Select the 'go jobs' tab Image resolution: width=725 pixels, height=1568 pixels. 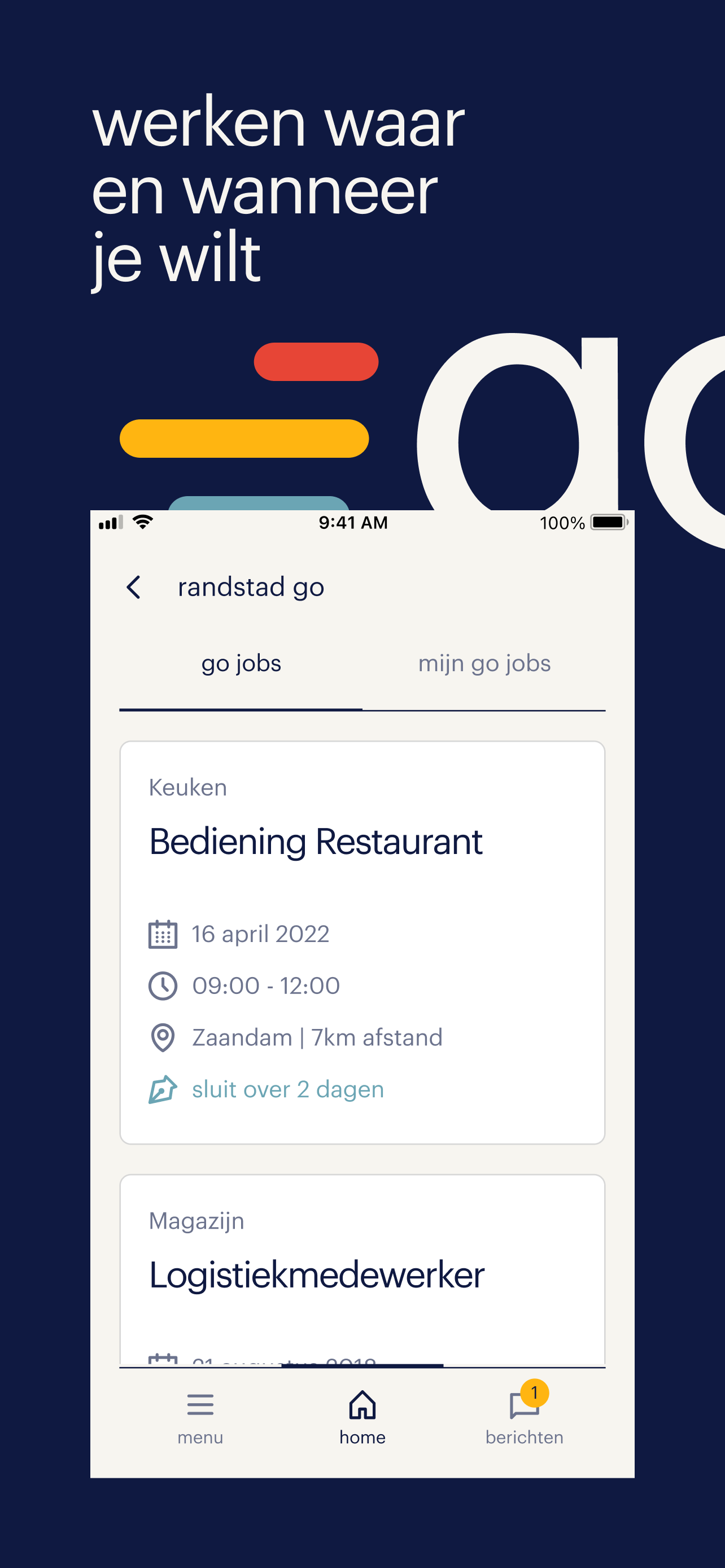(x=241, y=663)
